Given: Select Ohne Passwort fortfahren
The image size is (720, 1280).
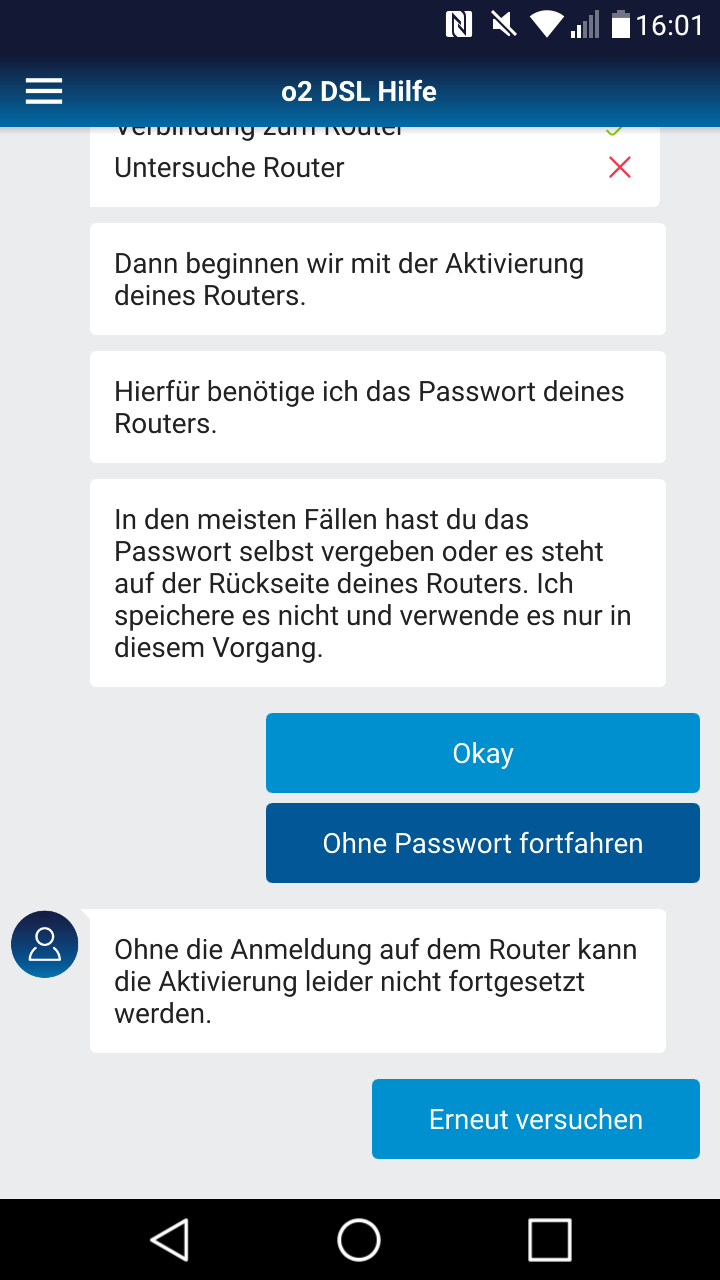Looking at the screenshot, I should point(483,843).
